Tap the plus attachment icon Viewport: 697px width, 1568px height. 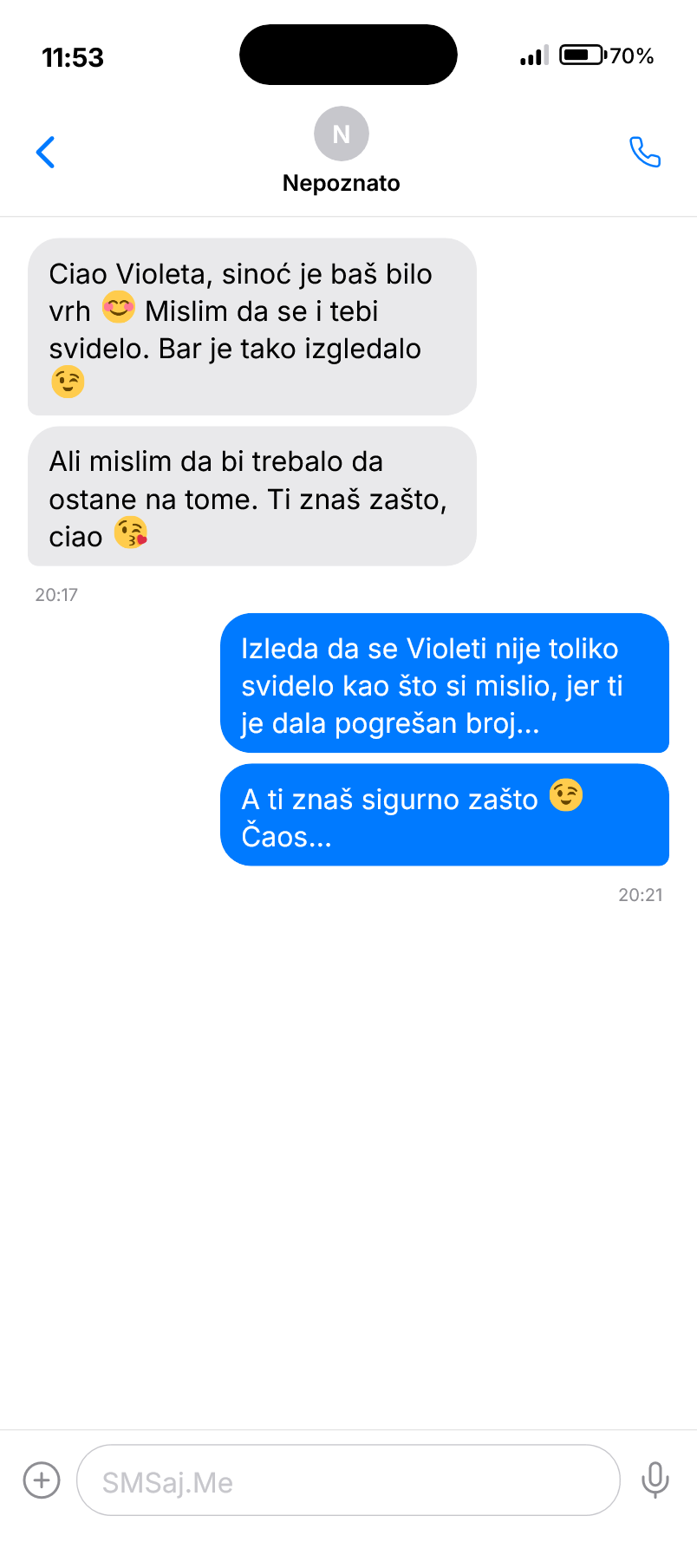(42, 1480)
